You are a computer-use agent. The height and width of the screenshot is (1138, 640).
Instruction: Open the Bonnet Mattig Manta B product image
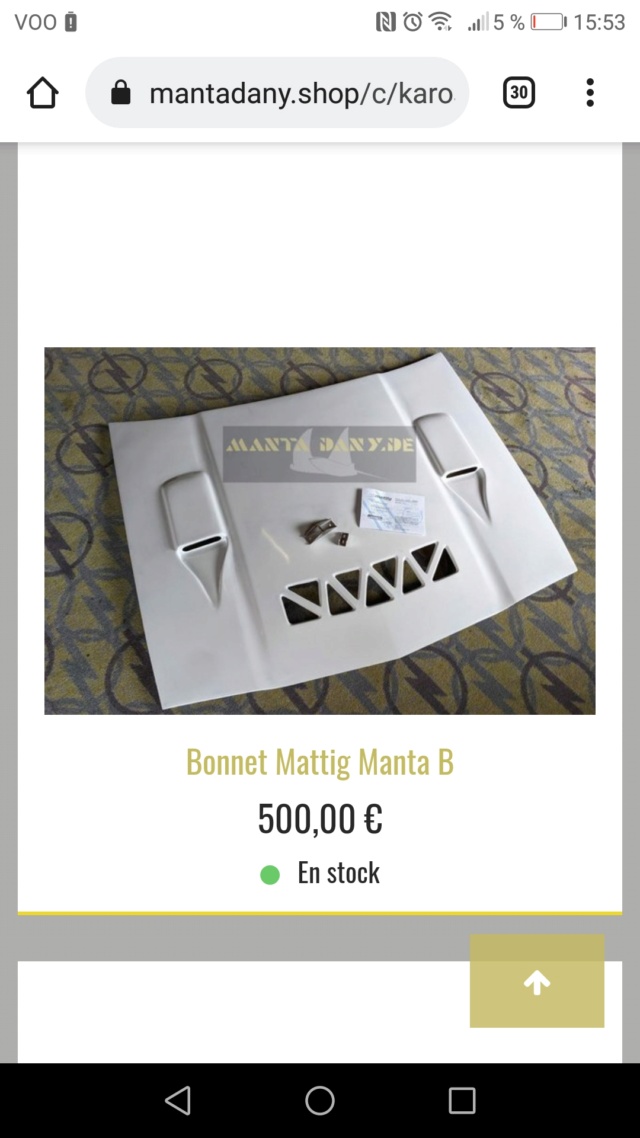[320, 530]
